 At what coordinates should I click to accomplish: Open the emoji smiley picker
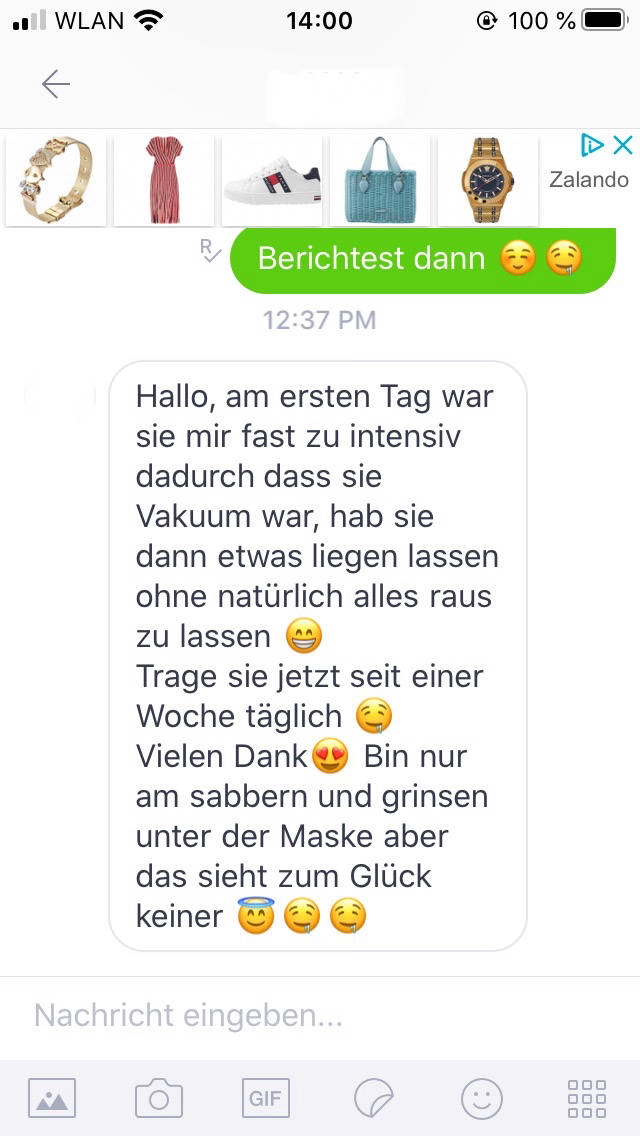481,1099
